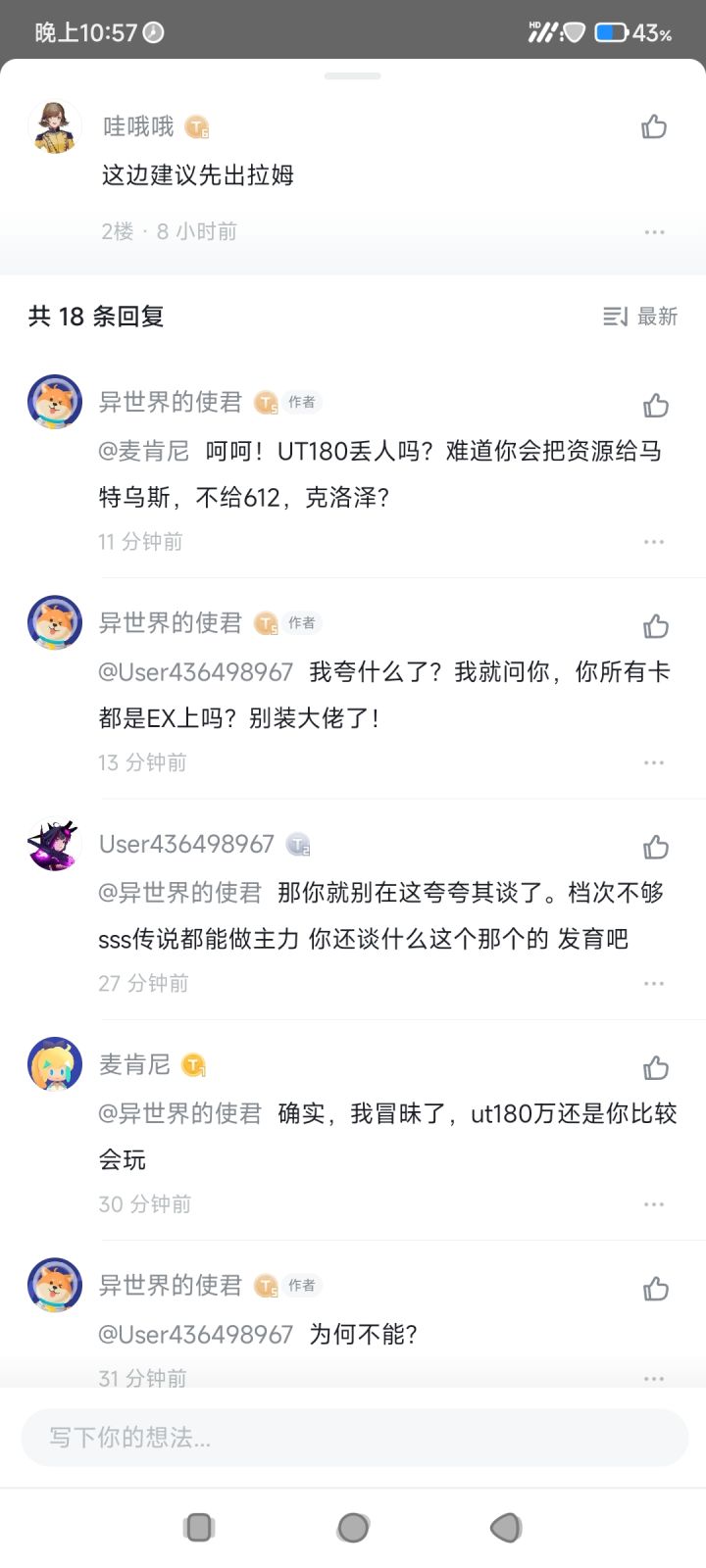Go to the system home screen
This screenshot has width=706, height=1568.
[x=353, y=1527]
